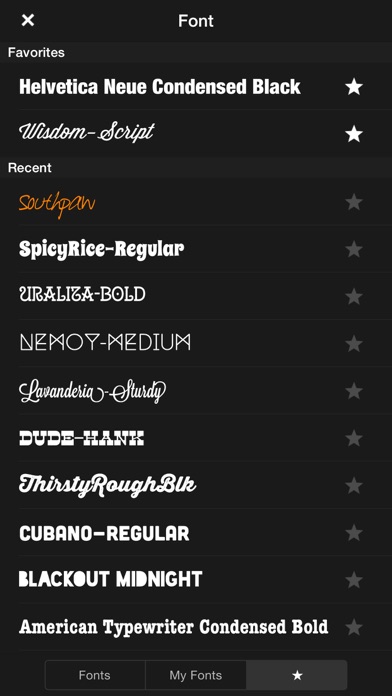Image resolution: width=392 pixels, height=696 pixels.
Task: Select the Southpaw font
Action: tap(196, 202)
